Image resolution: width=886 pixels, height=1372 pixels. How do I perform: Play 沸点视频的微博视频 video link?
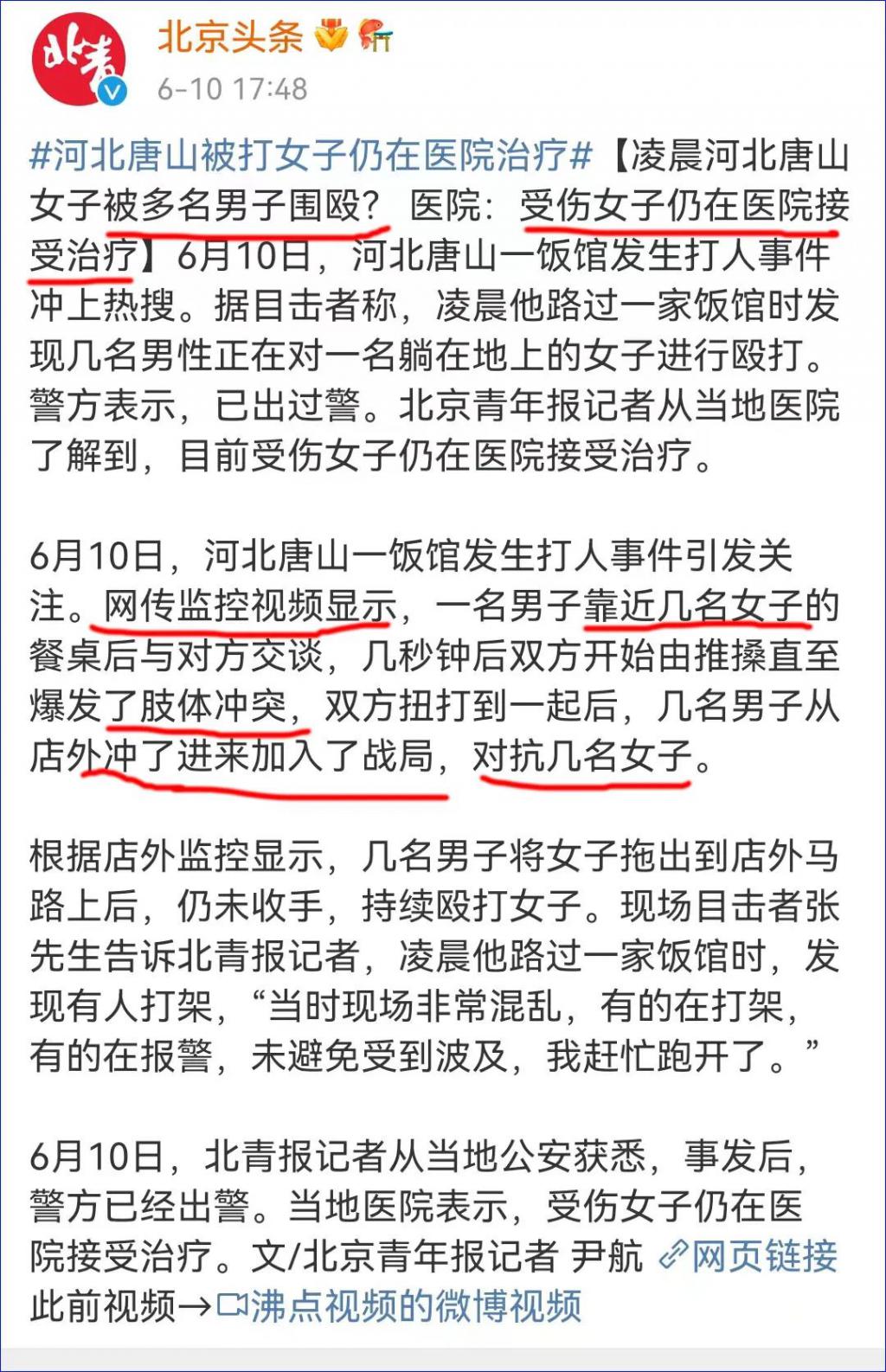pos(400,1306)
